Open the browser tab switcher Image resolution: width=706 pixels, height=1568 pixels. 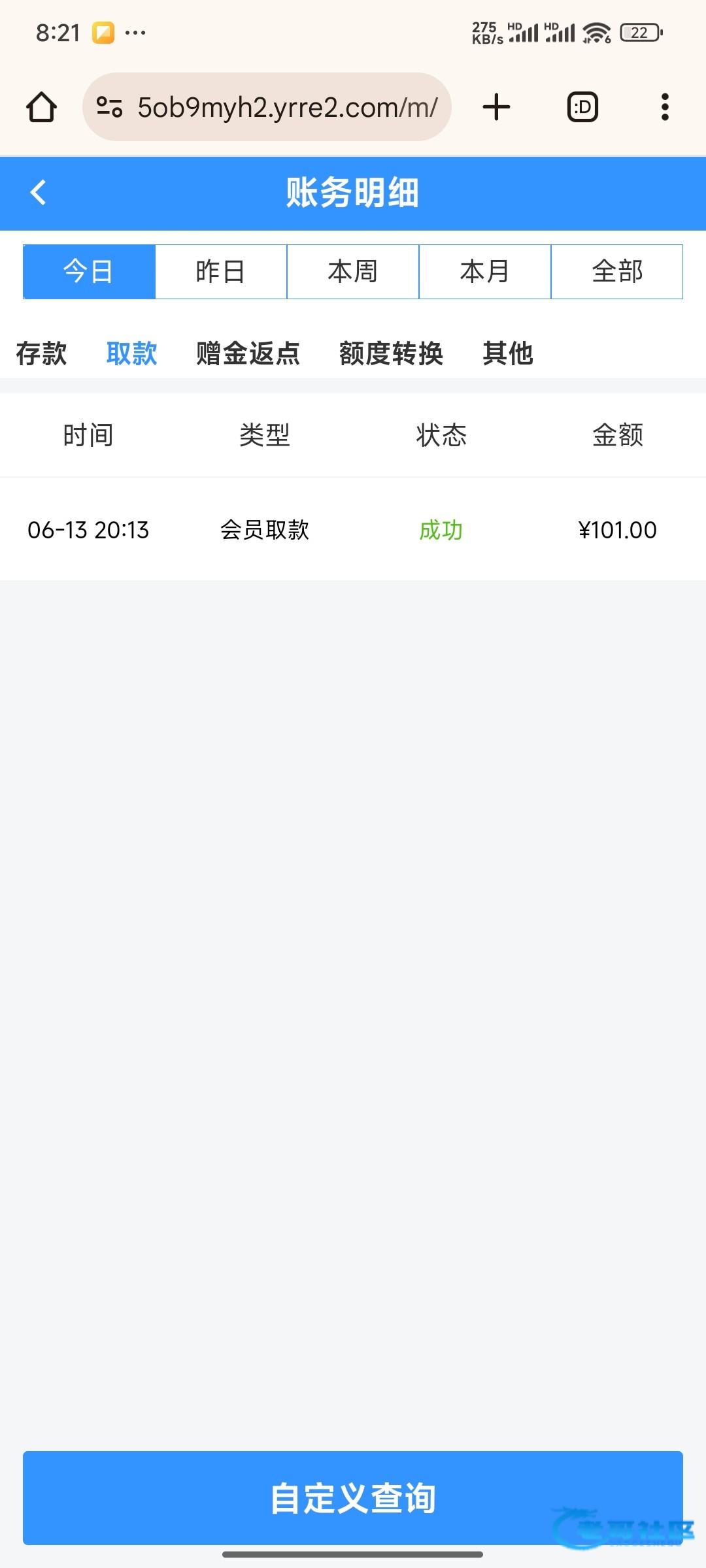582,107
